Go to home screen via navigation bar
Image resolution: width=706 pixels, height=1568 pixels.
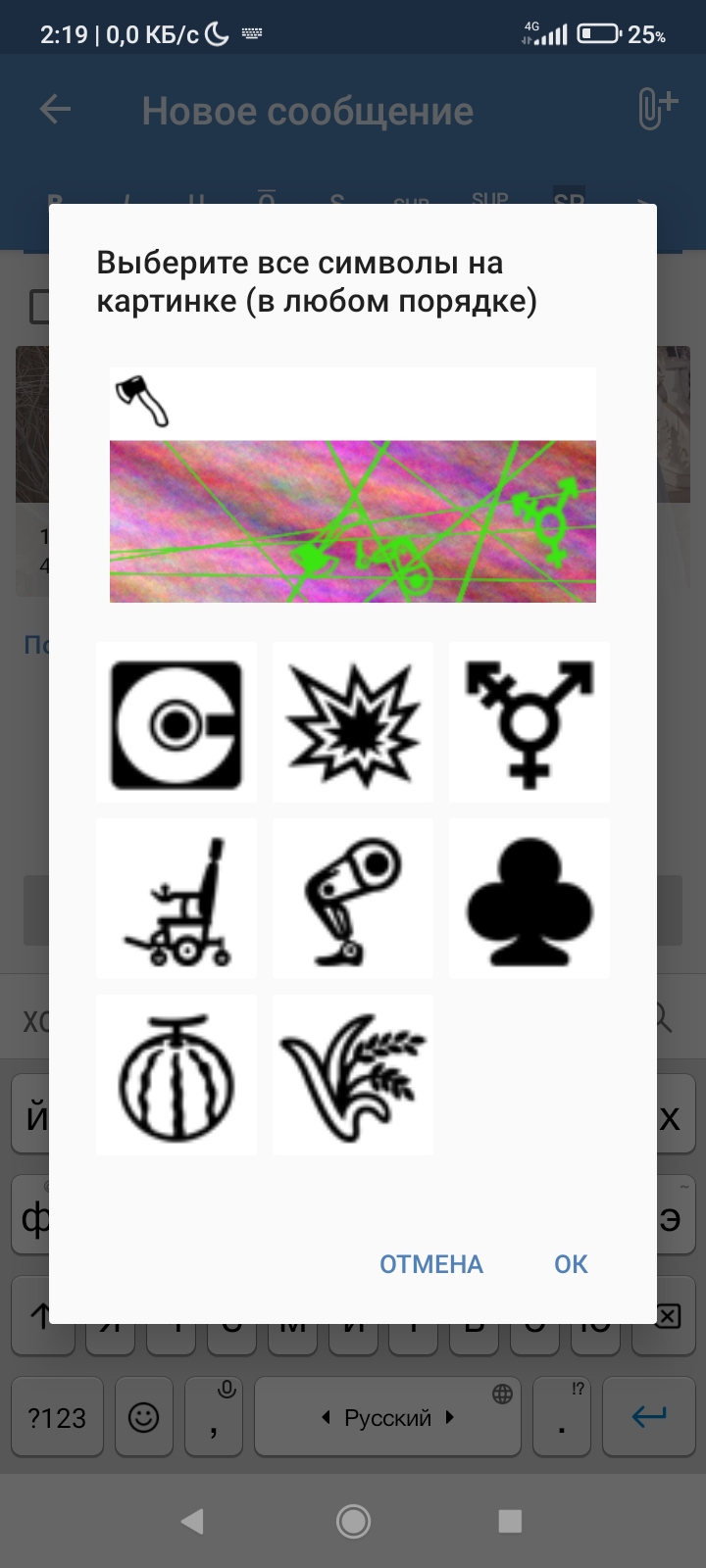tap(353, 1521)
